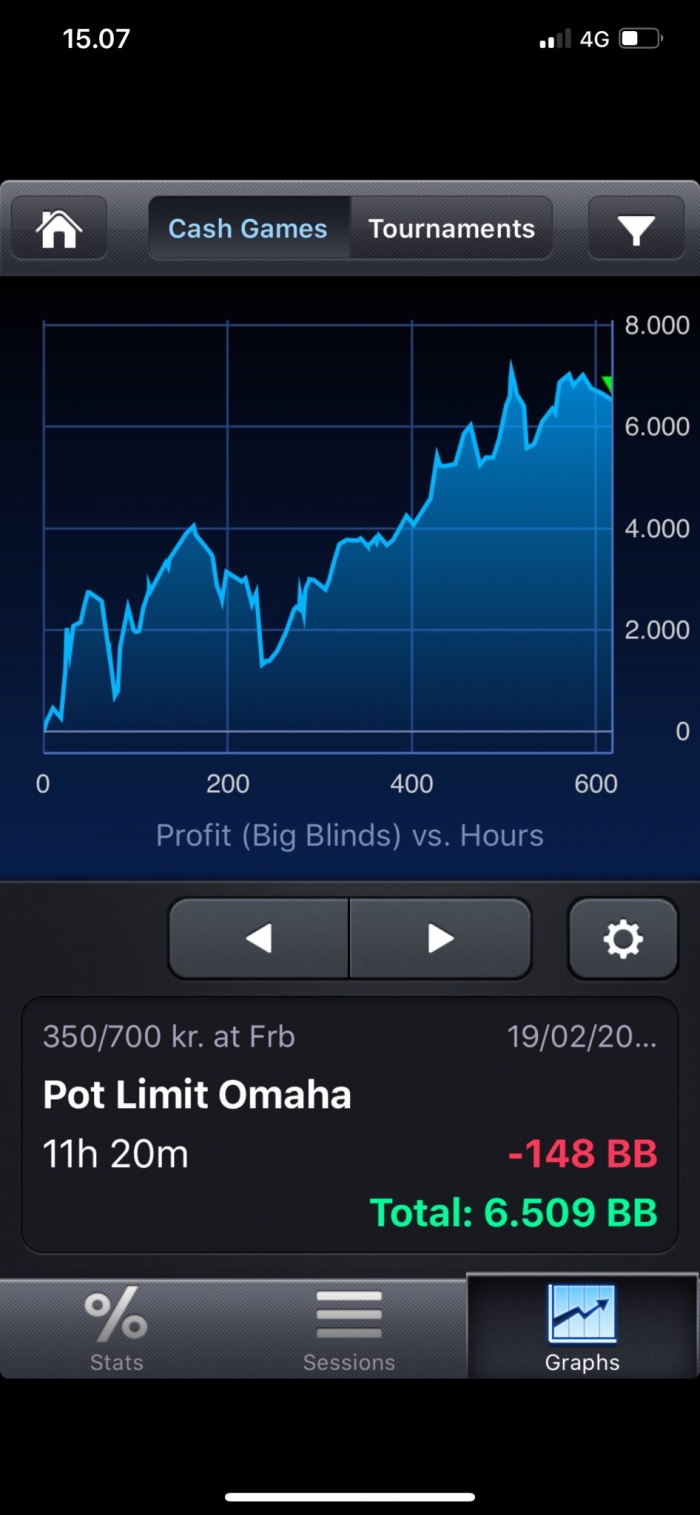Screen dimensions: 700x1515
Task: Select the Cash Games segment
Action: point(249,229)
